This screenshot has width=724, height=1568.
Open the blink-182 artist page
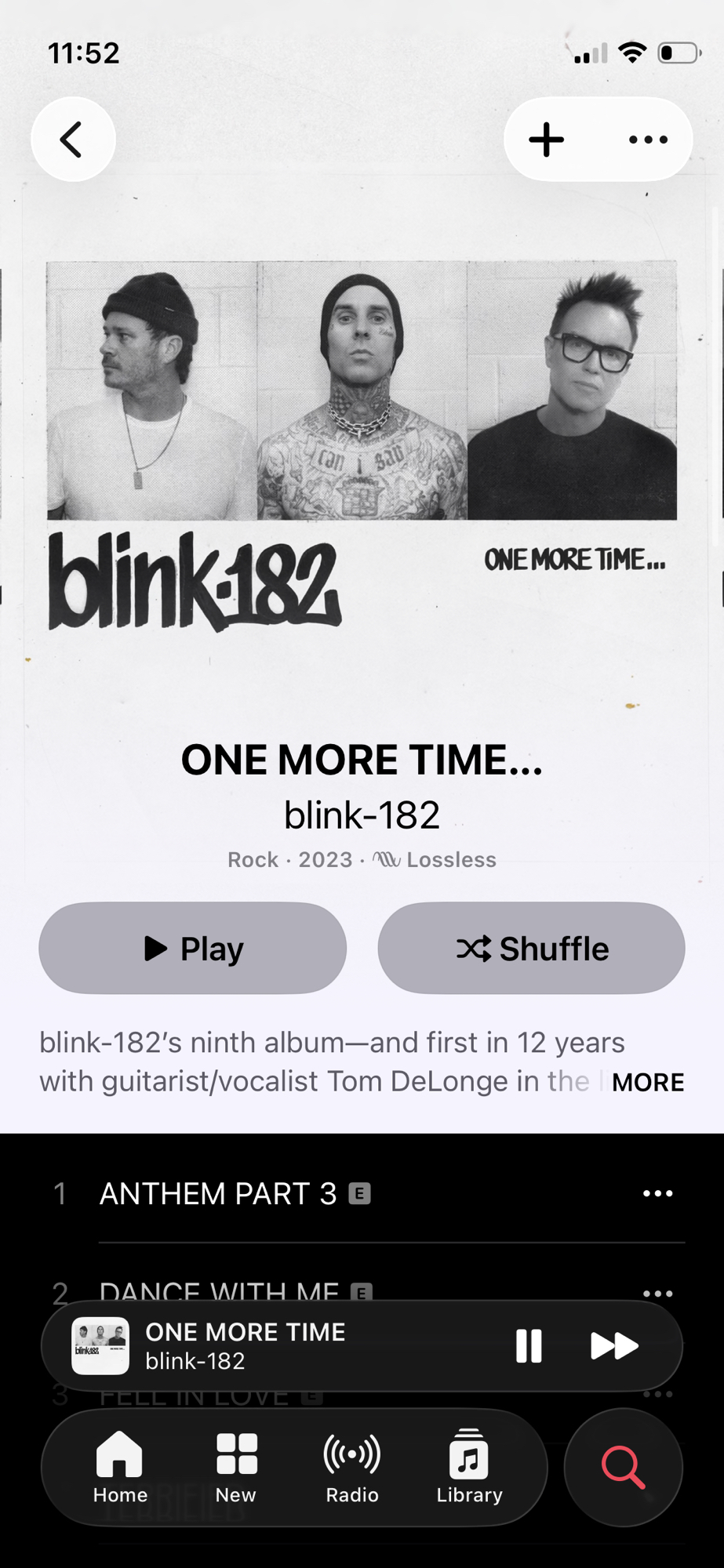coord(362,815)
